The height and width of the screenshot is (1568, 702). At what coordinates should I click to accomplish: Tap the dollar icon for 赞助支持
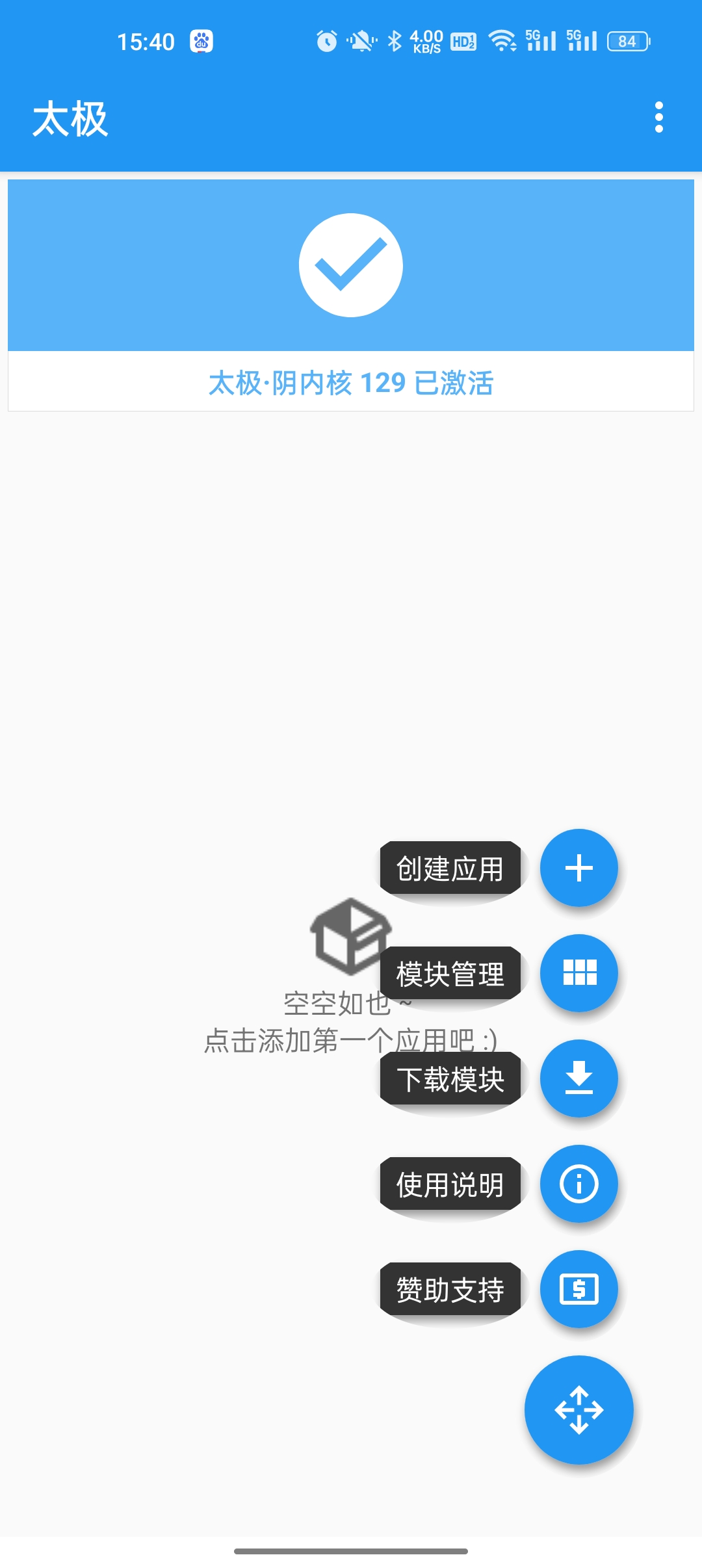[578, 1290]
